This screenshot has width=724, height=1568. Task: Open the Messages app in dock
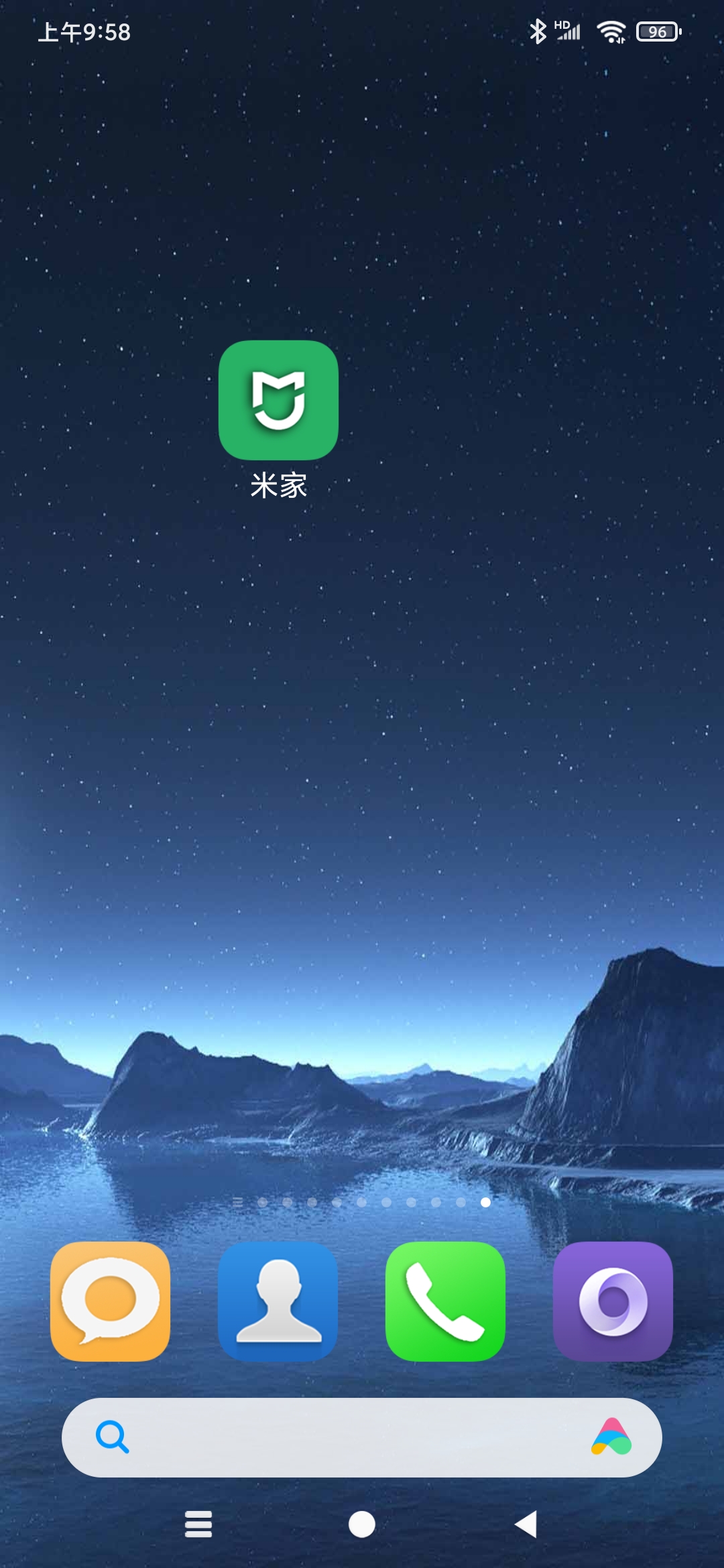(x=110, y=1301)
